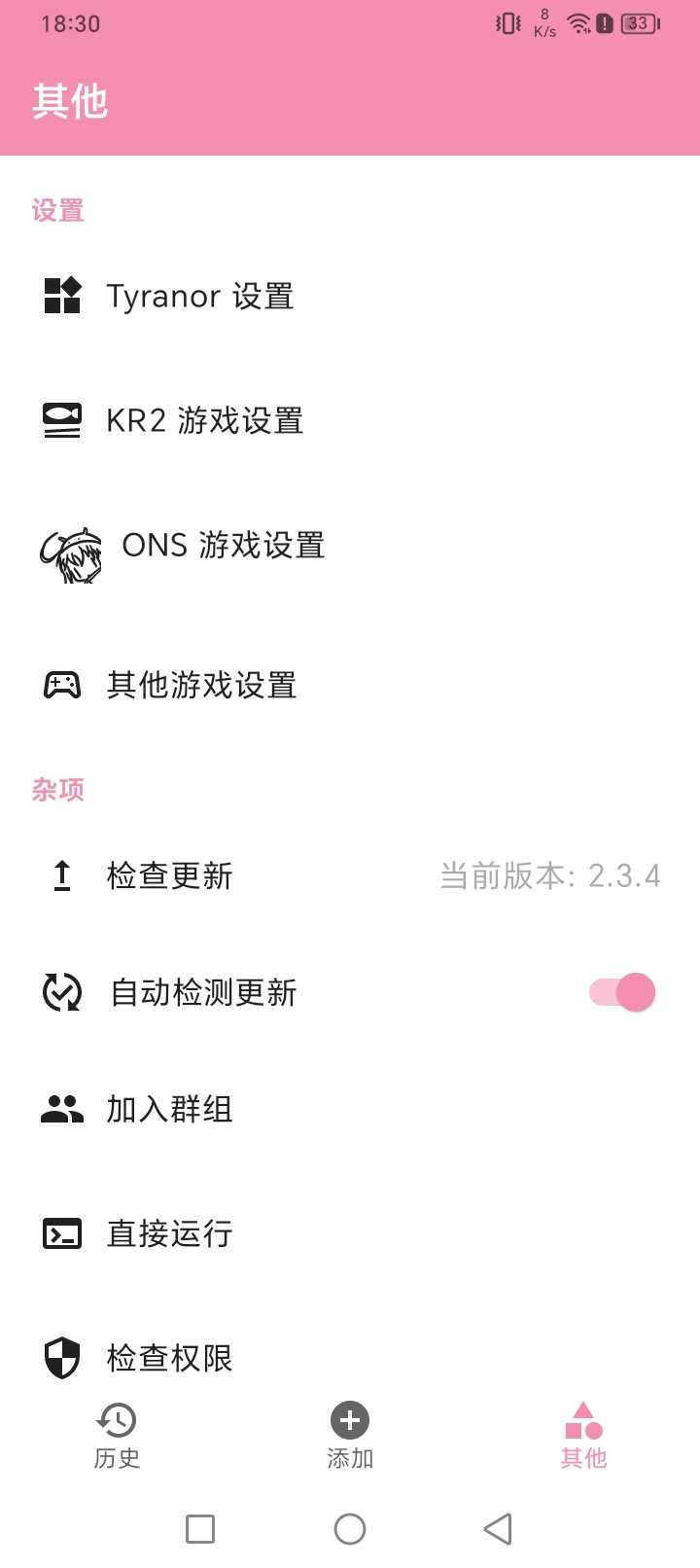
Task: Open KR2 游戏设置
Action: pyautogui.click(x=204, y=420)
